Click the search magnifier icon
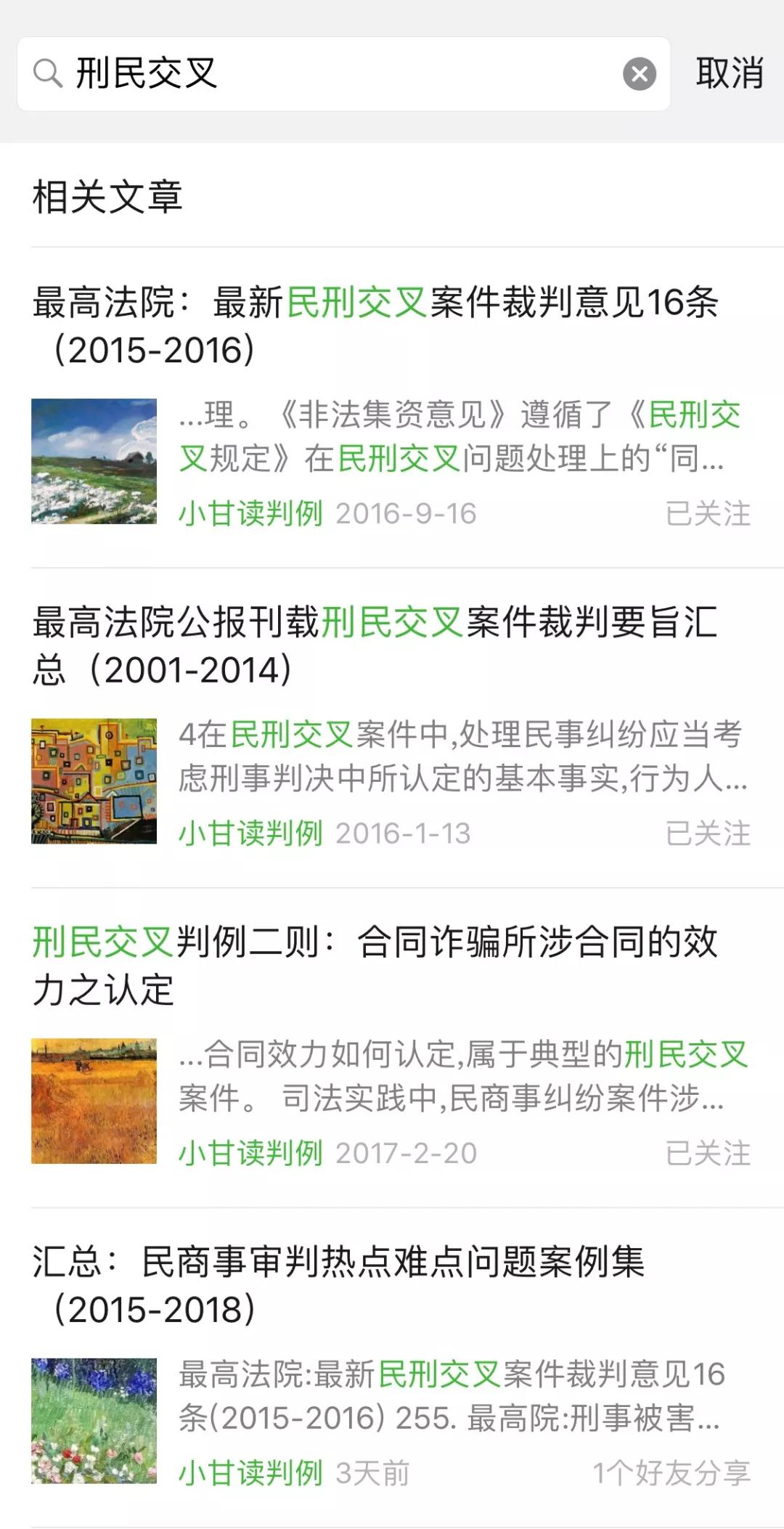The height and width of the screenshot is (1529, 784). coord(48,73)
